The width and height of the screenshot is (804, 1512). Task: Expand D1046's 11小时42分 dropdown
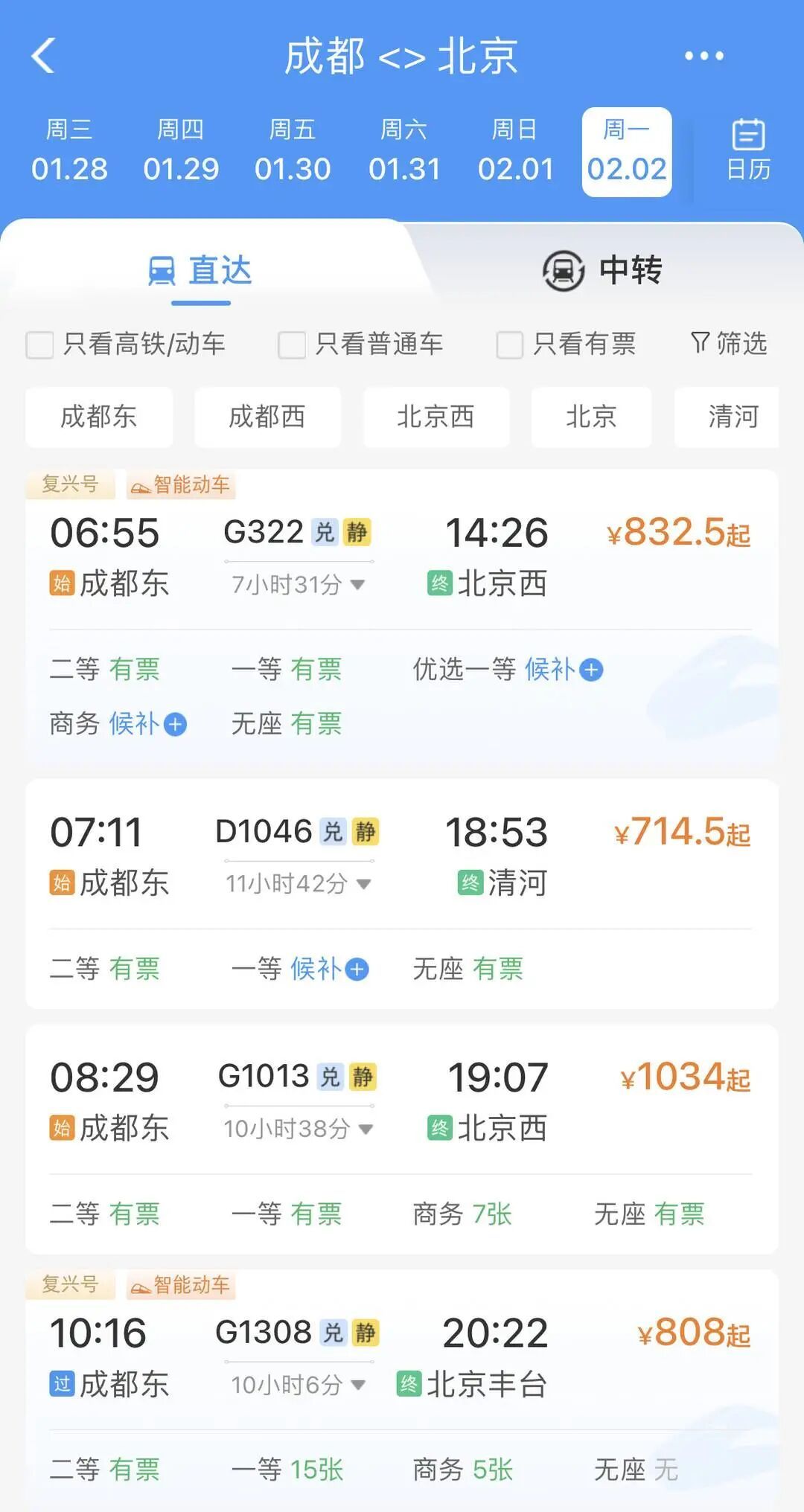pos(298,885)
